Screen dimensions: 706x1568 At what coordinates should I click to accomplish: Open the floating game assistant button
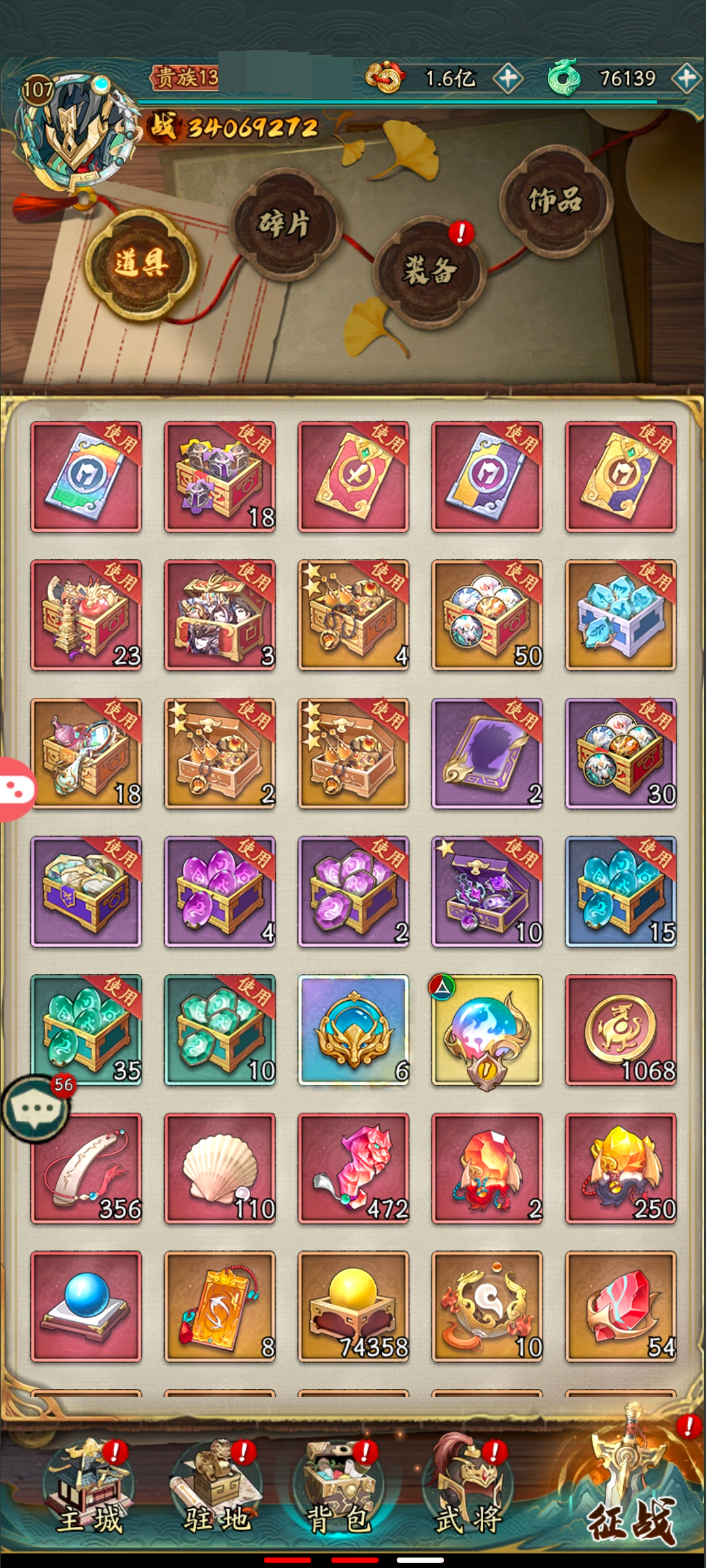click(x=16, y=789)
